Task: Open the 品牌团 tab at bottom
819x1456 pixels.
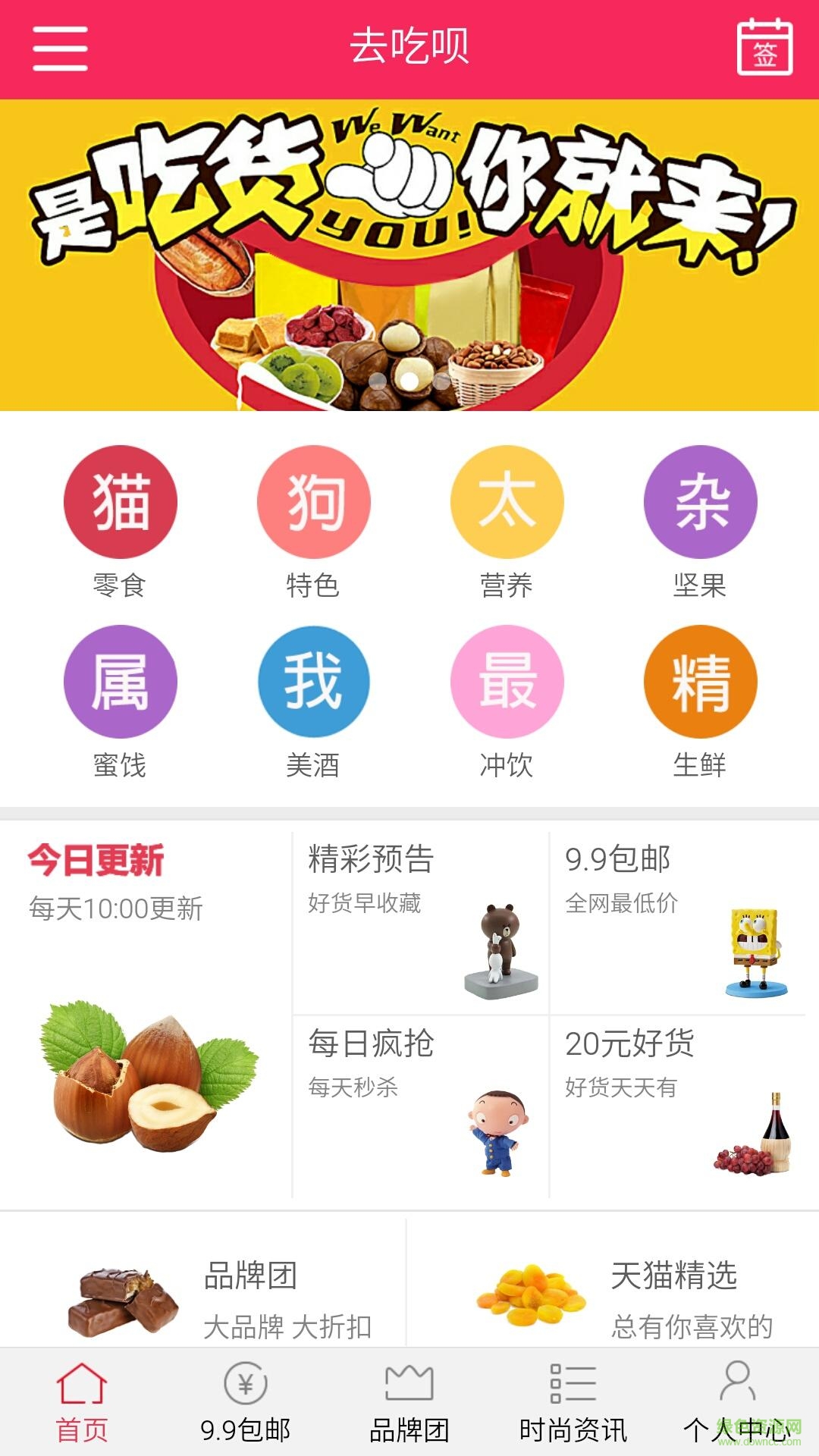Action: pyautogui.click(x=409, y=1403)
